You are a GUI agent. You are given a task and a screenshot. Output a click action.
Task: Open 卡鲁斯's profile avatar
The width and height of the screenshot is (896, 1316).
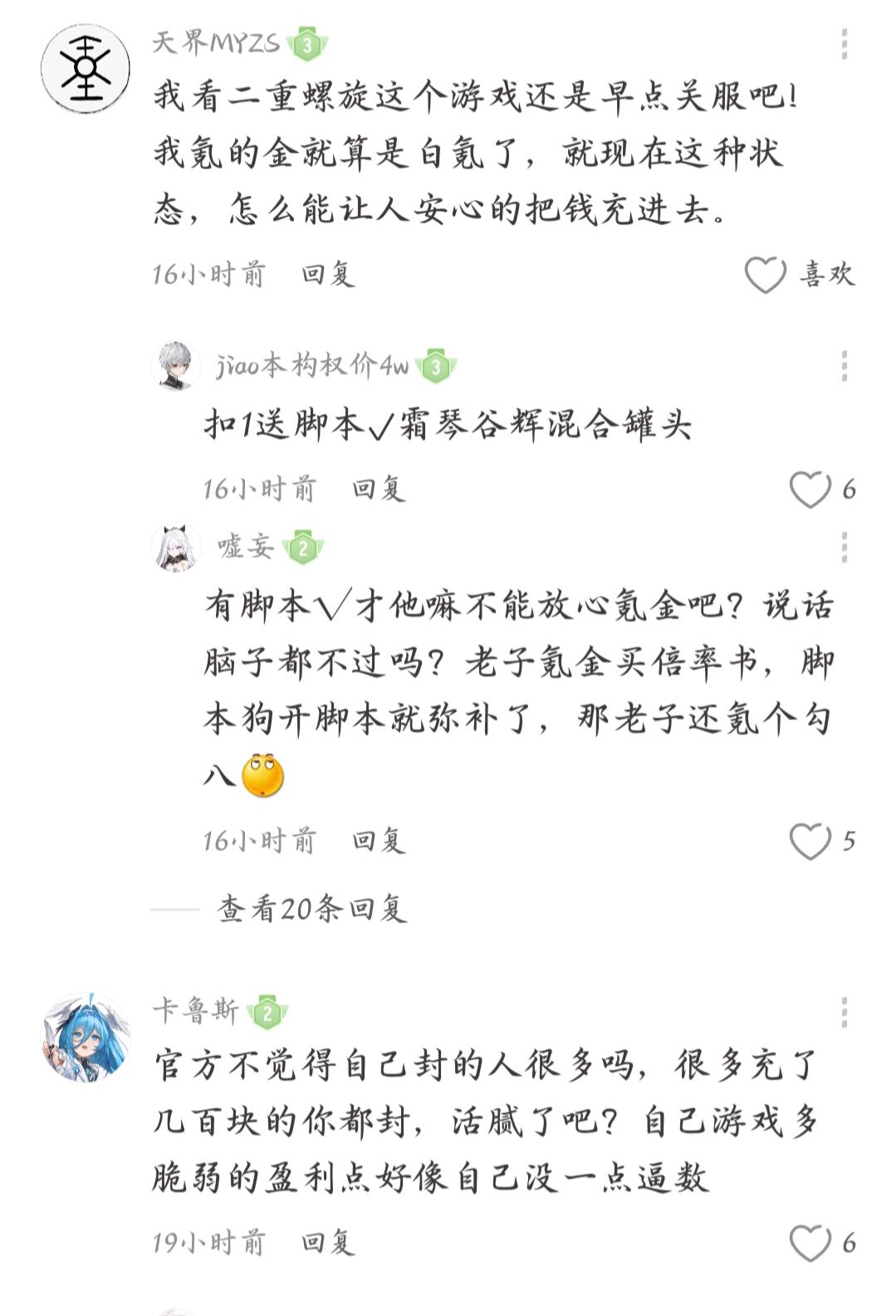point(86,1037)
